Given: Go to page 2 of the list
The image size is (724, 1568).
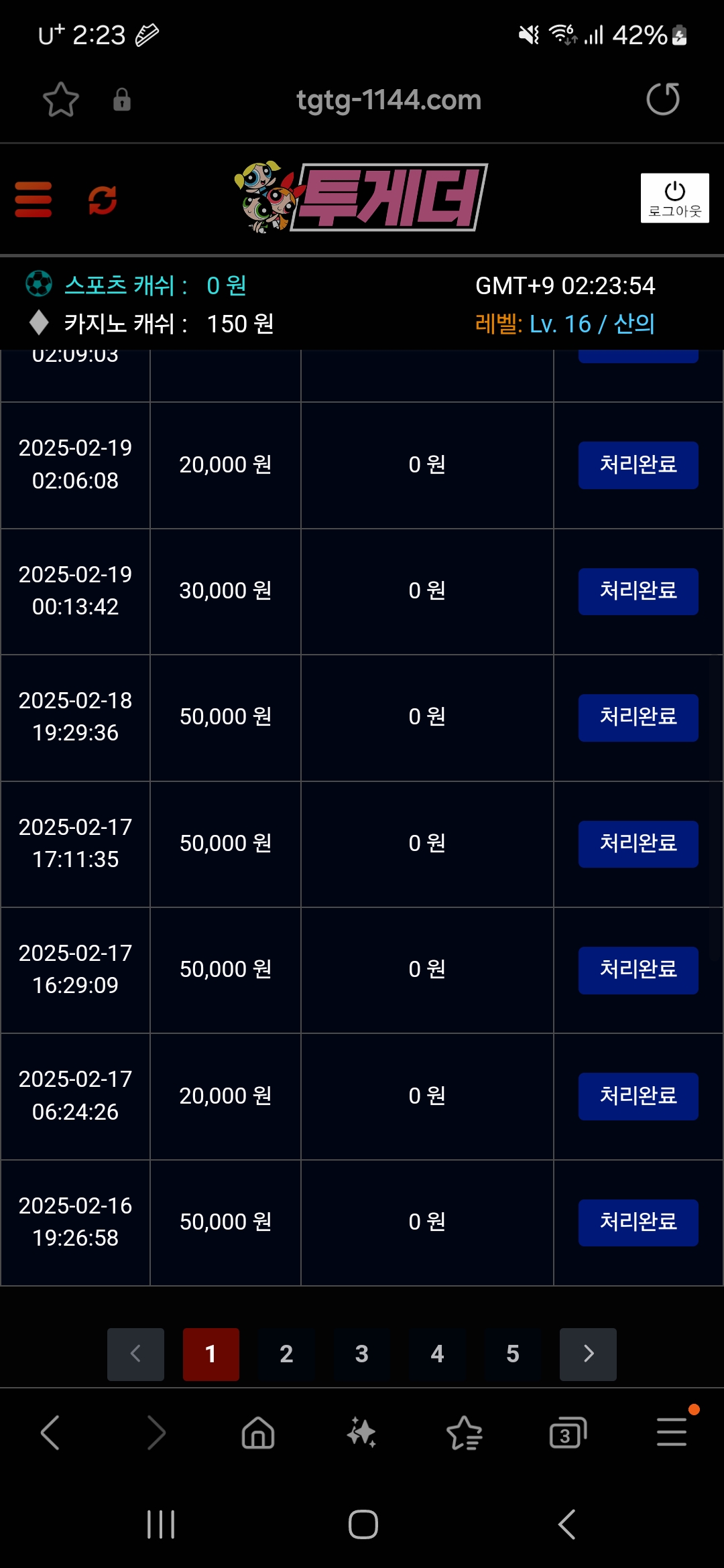Looking at the screenshot, I should point(286,1354).
